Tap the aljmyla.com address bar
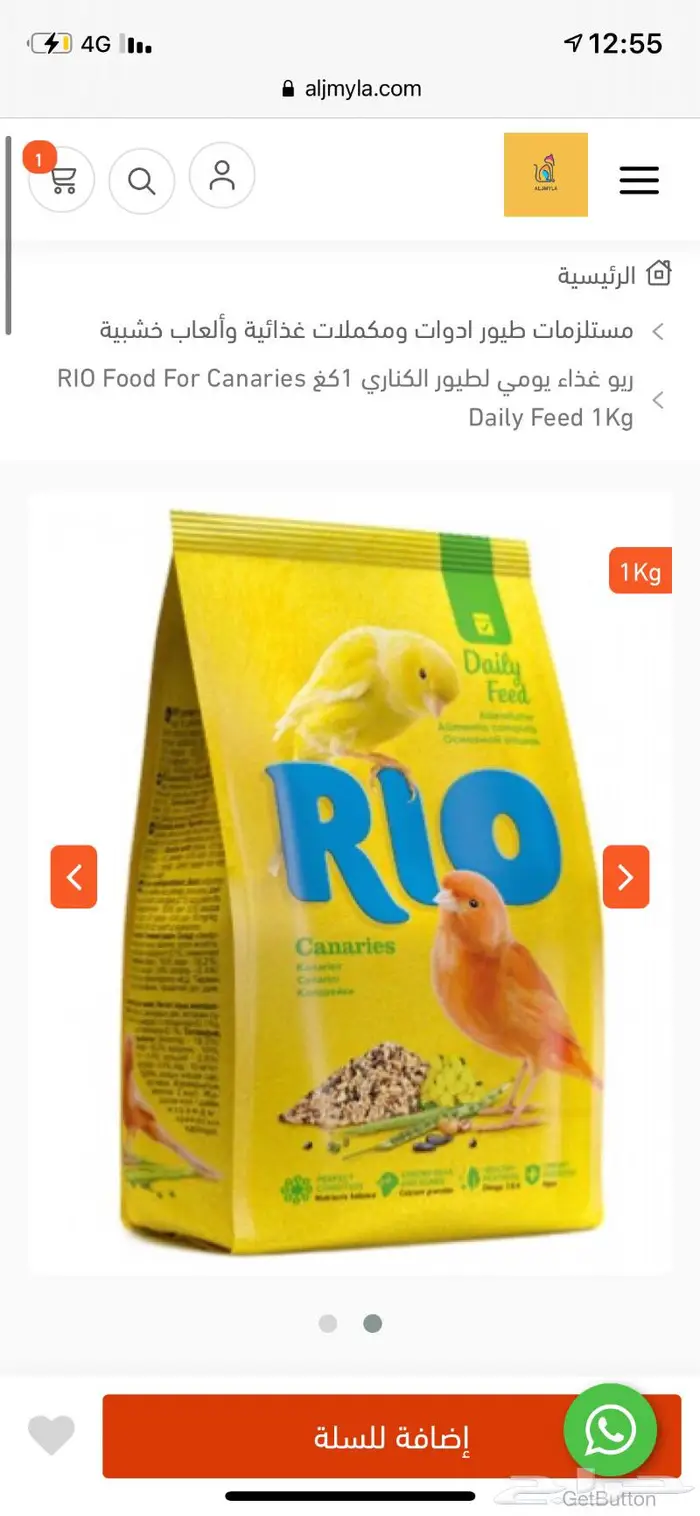 point(351,88)
